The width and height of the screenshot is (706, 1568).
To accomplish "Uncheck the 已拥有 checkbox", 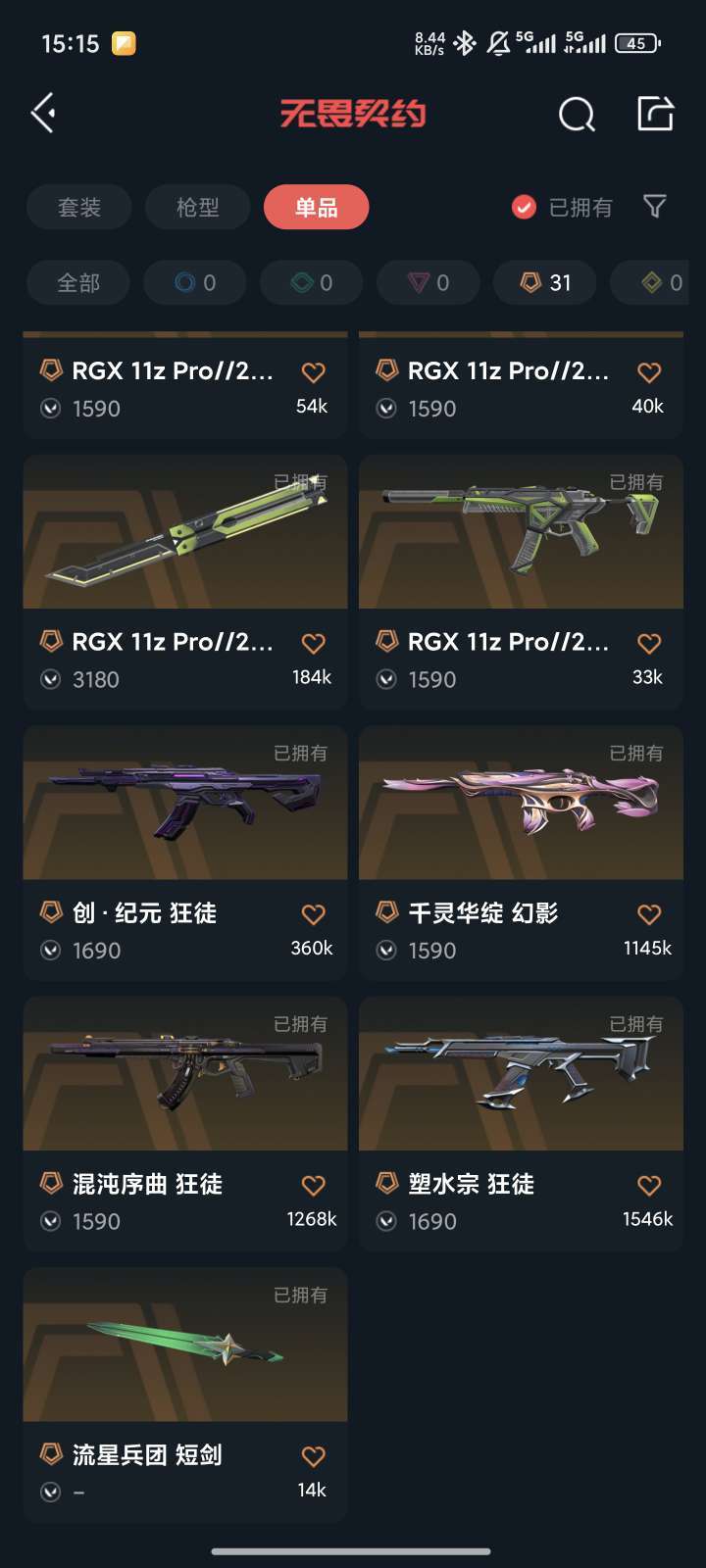I will coord(525,208).
